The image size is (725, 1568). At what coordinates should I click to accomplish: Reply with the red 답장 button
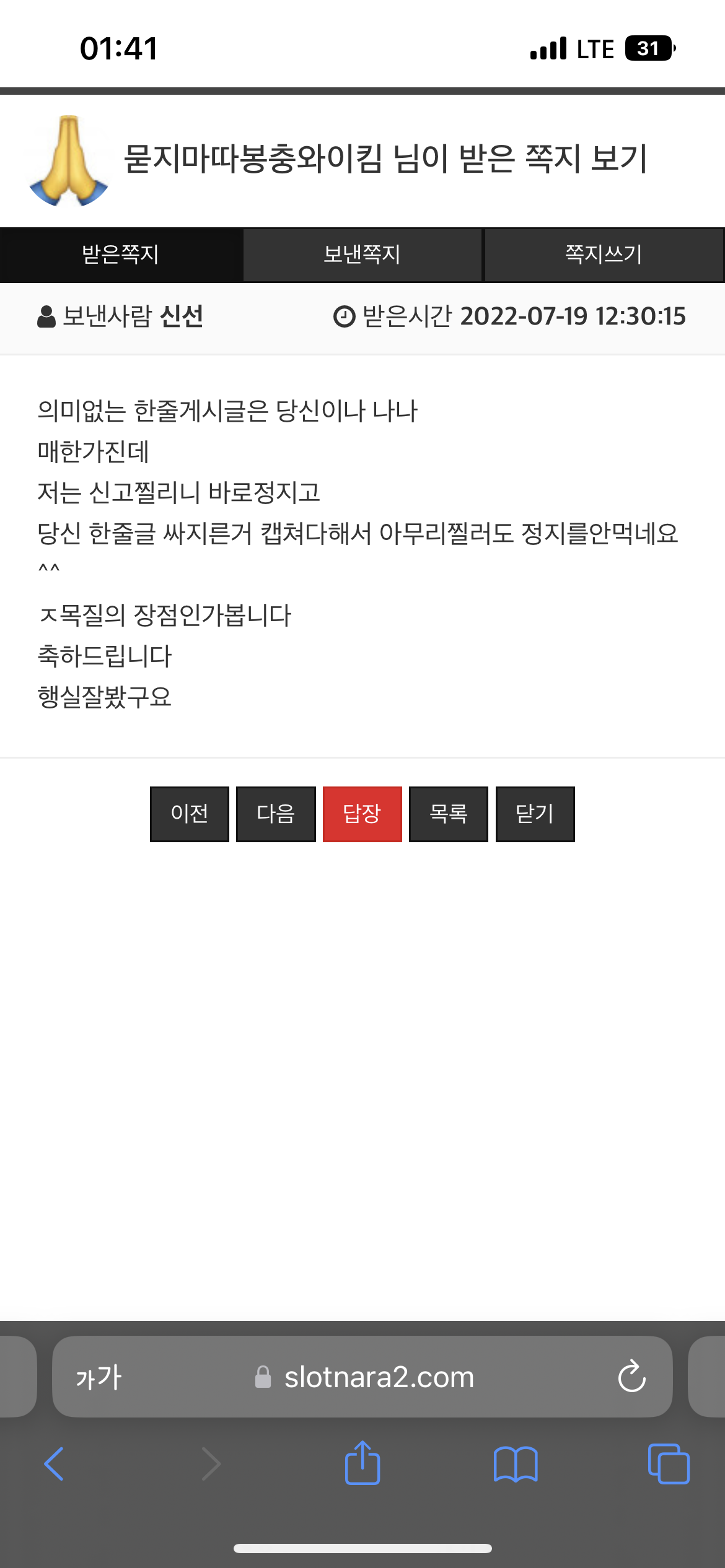[362, 814]
